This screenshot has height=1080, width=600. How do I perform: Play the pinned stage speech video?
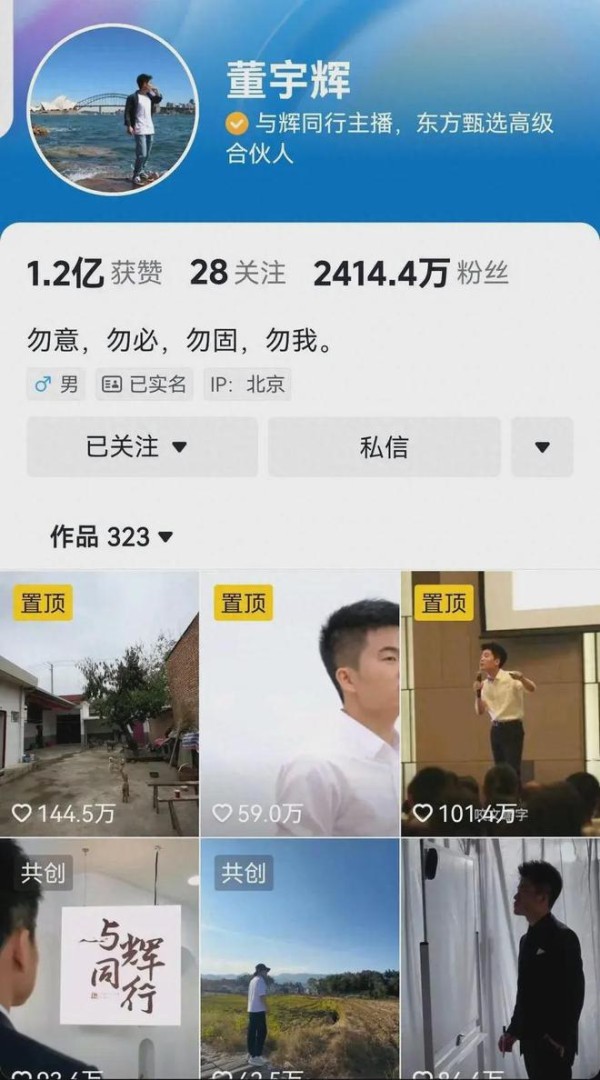tap(501, 703)
